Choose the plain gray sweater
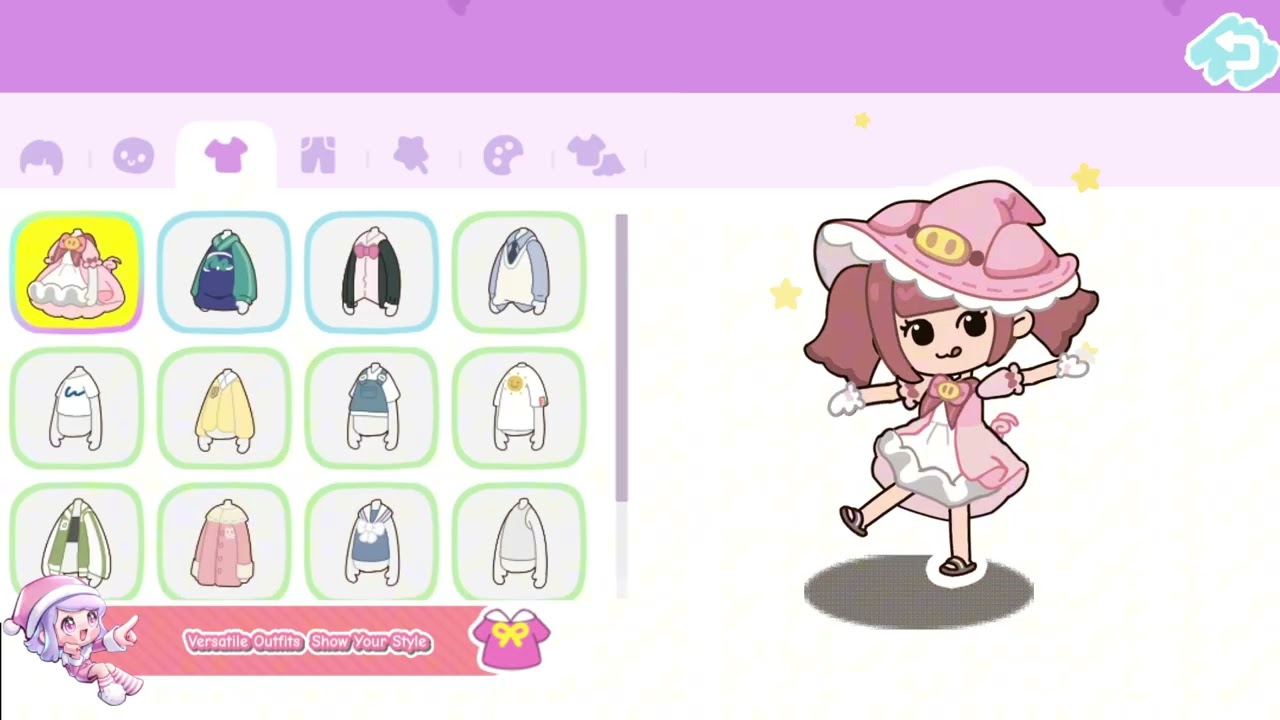Viewport: 1280px width, 720px height. (518, 542)
